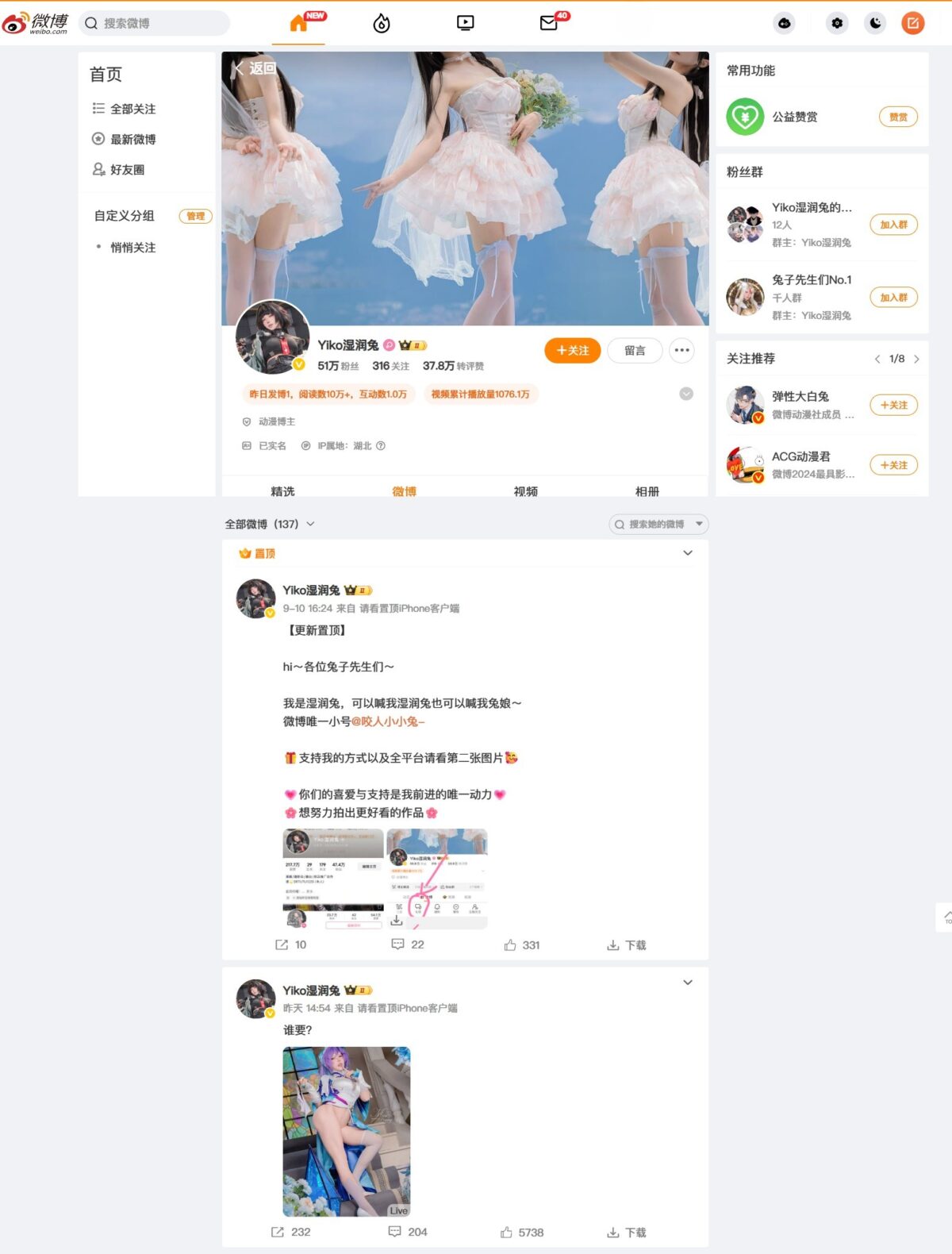Open the compose new post editor
The width and height of the screenshot is (952, 1254).
[x=912, y=23]
